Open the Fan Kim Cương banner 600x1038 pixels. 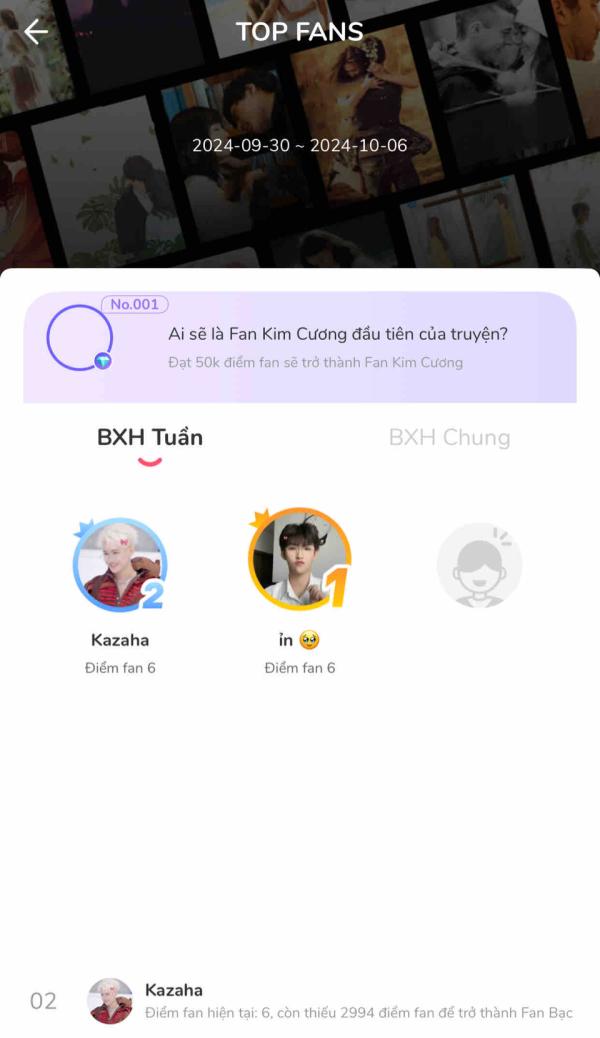point(300,347)
